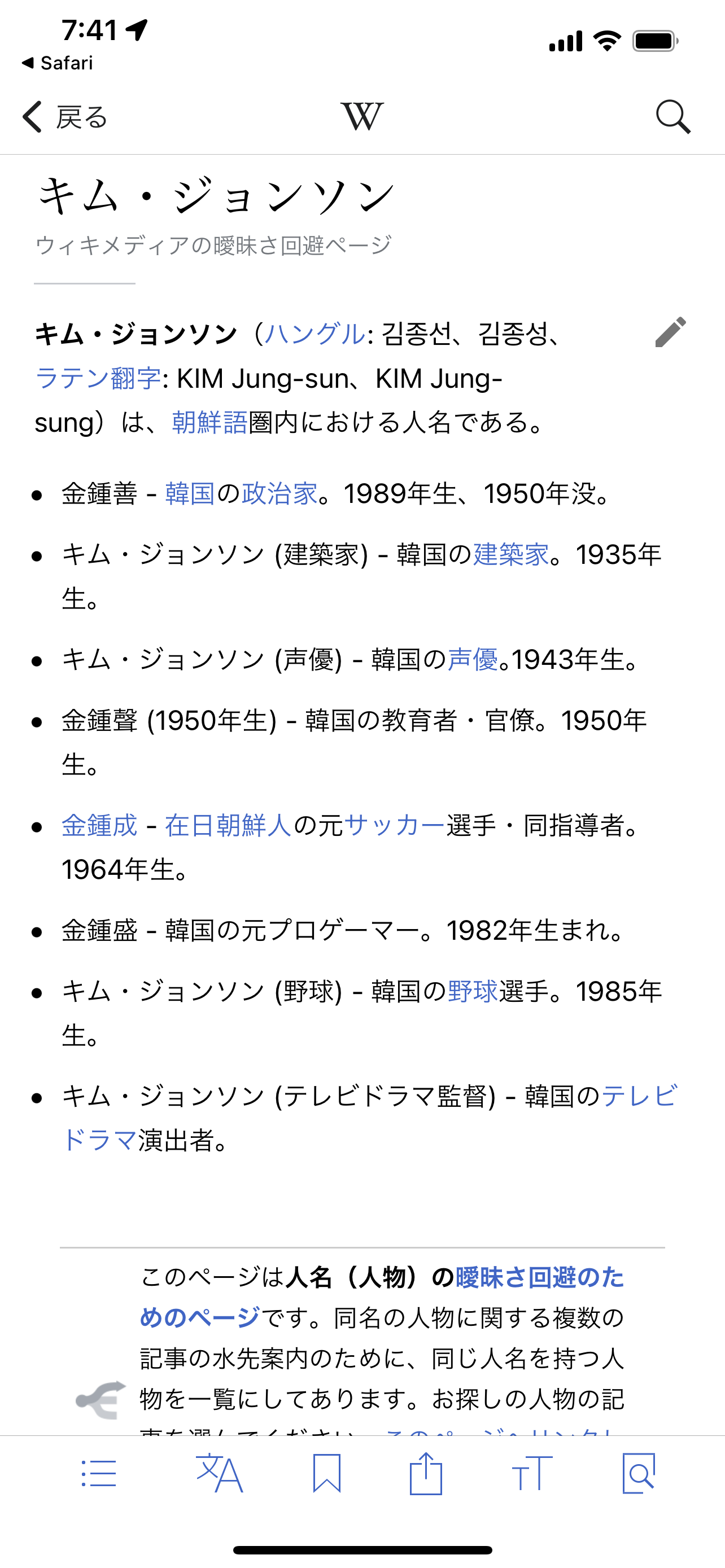Open the 金鍾成 article
This screenshot has width=725, height=1568.
tap(99, 826)
